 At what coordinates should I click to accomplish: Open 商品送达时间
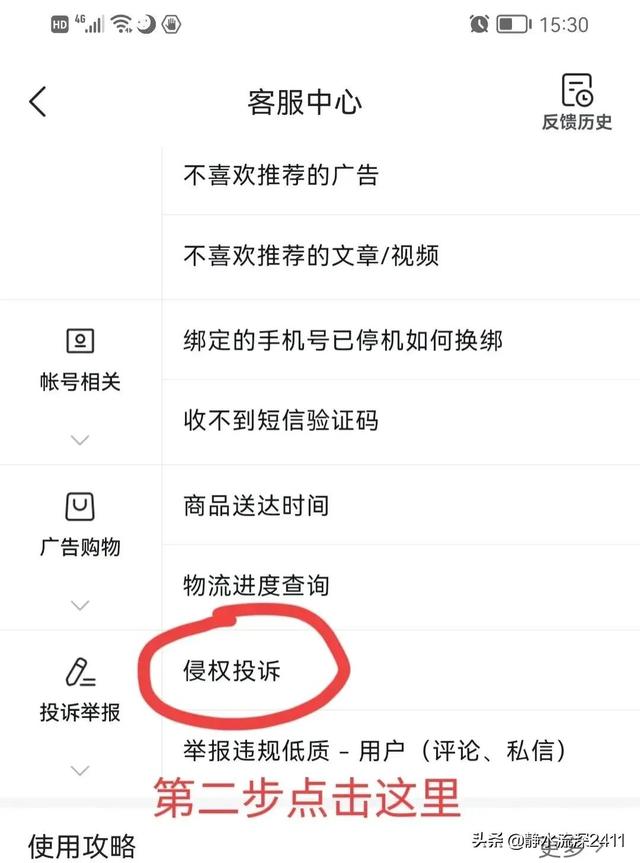coord(400,505)
